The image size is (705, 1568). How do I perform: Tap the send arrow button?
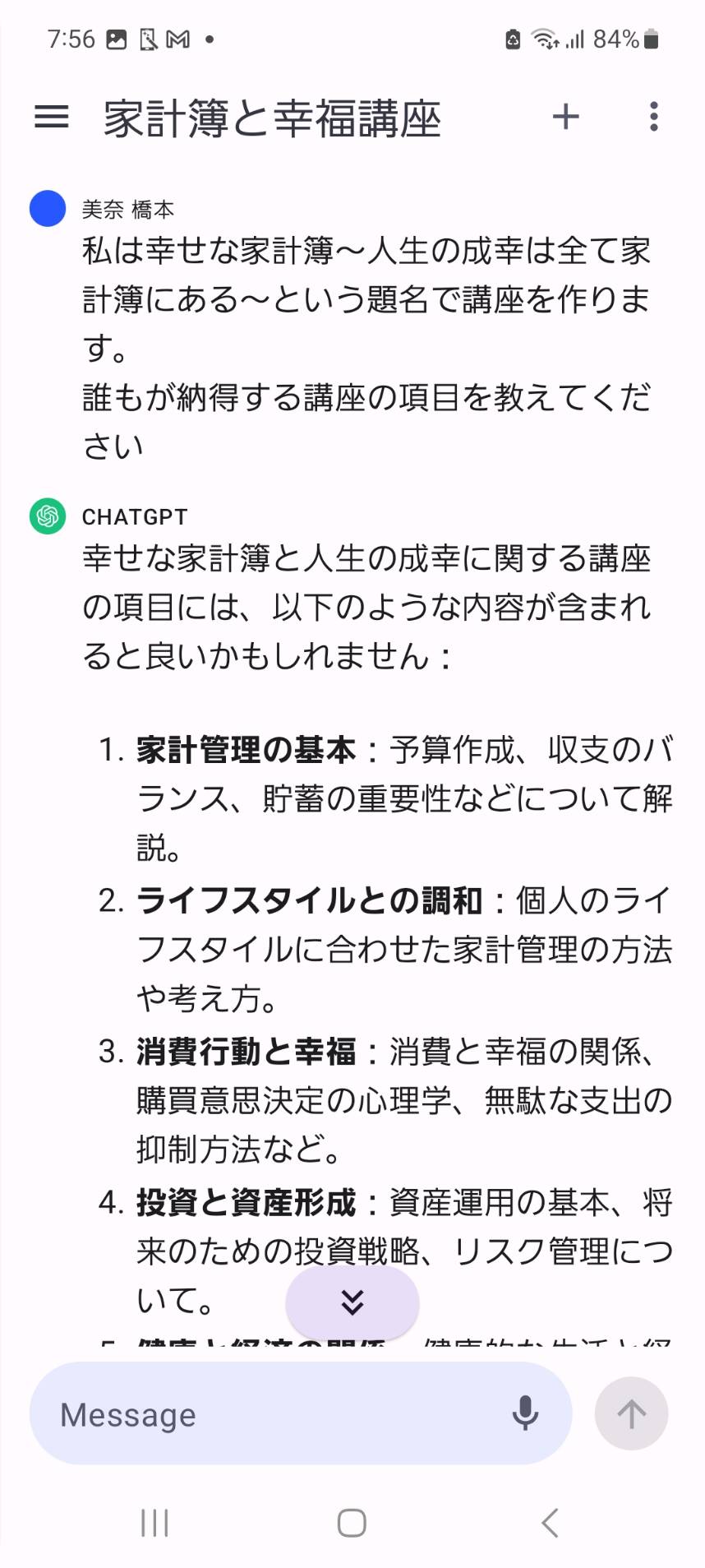[x=631, y=1413]
